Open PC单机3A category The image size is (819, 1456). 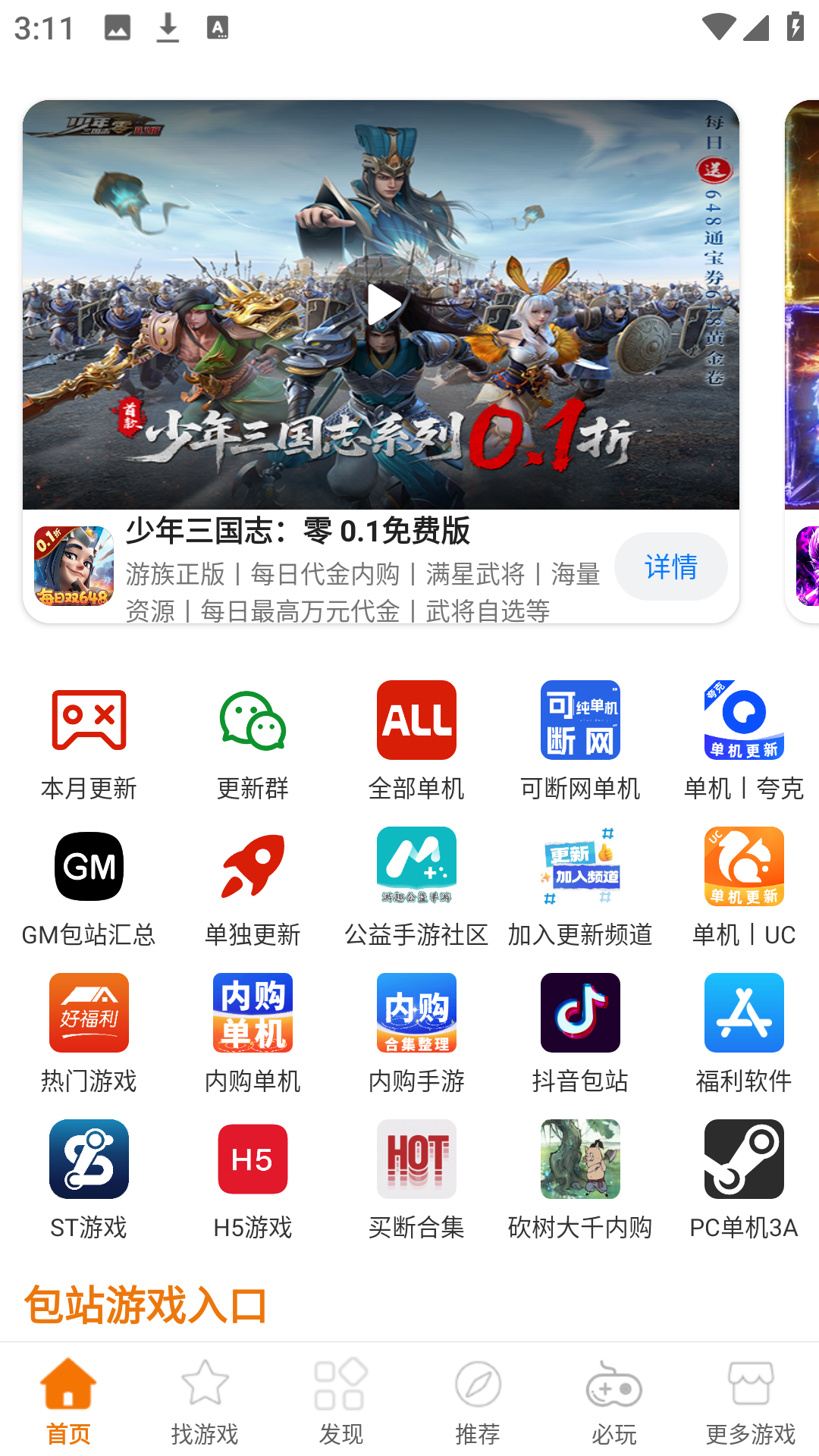[744, 1178]
